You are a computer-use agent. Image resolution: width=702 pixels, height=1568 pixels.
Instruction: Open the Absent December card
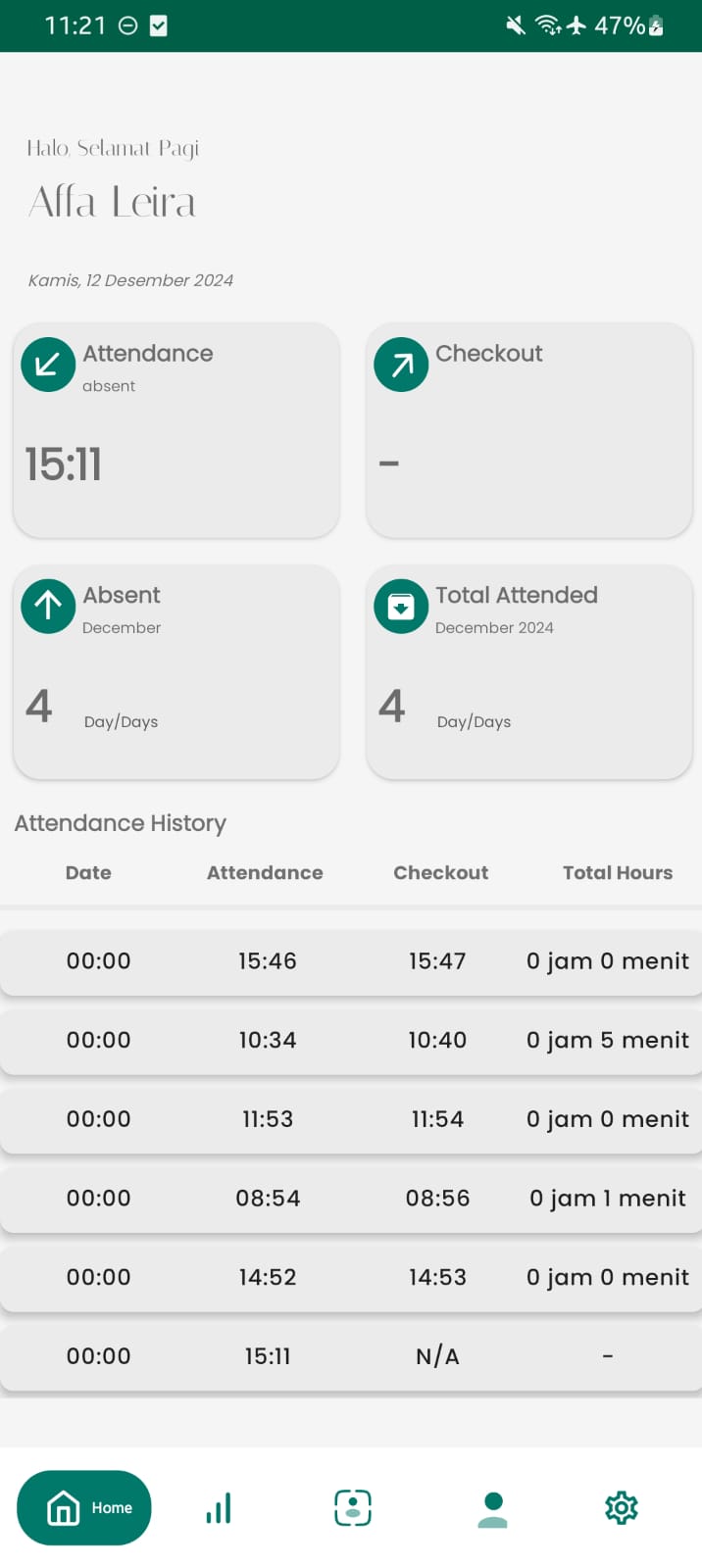tap(176, 671)
